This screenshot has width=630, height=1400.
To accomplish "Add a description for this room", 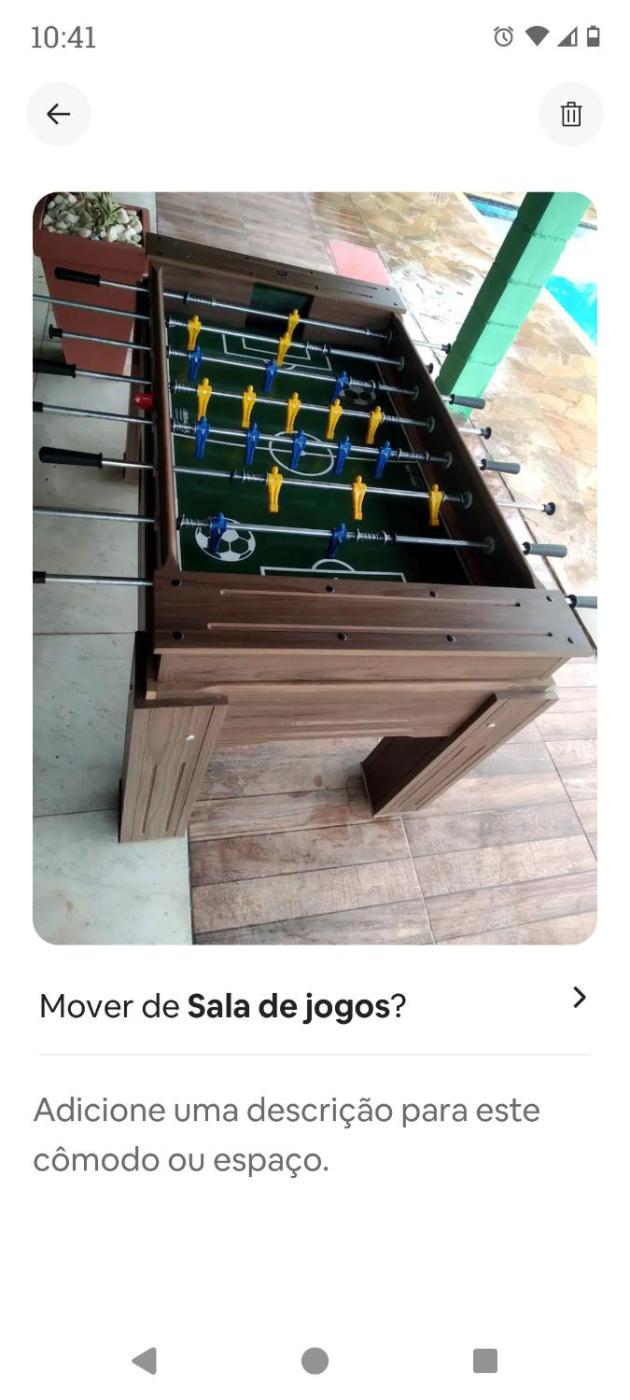I will pos(286,1135).
